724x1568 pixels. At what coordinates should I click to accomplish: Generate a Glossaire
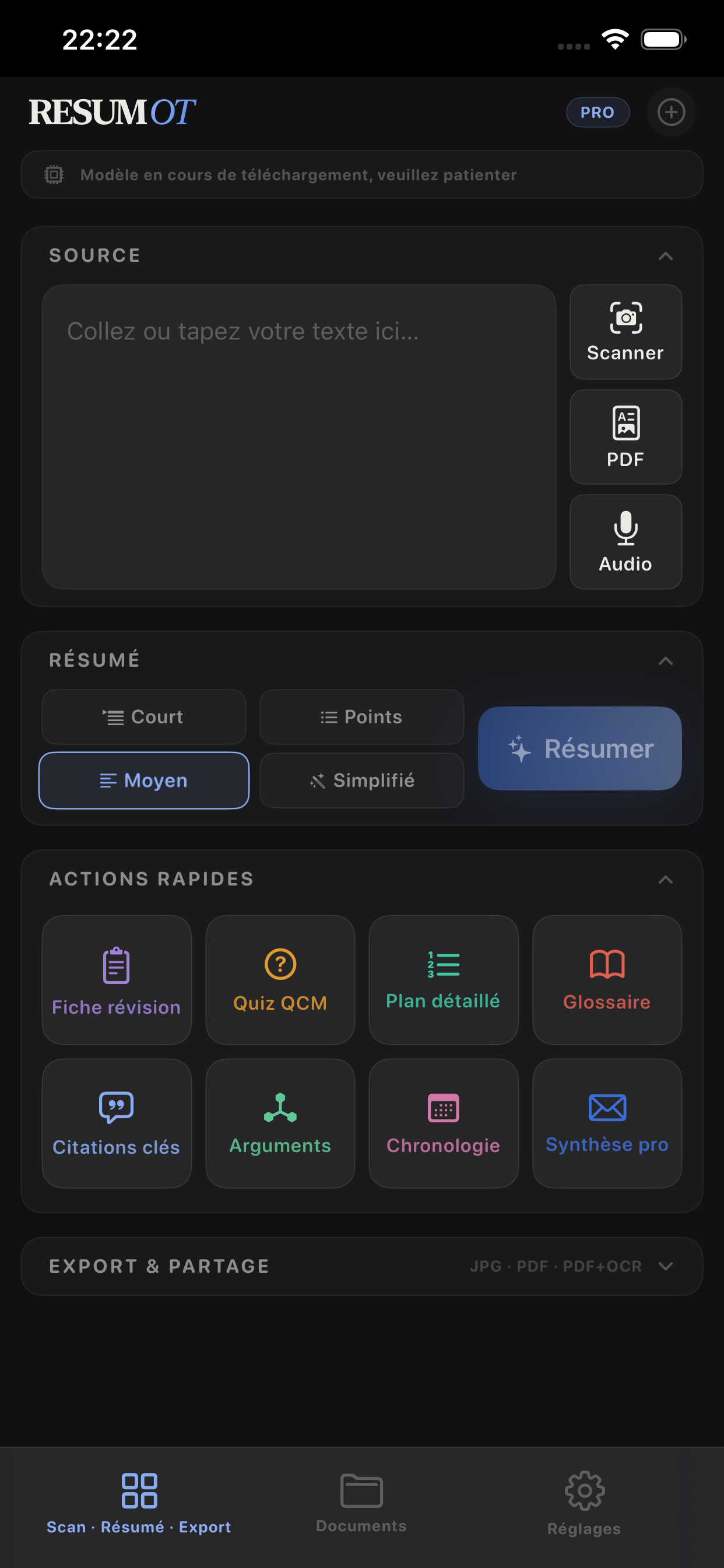tap(607, 979)
